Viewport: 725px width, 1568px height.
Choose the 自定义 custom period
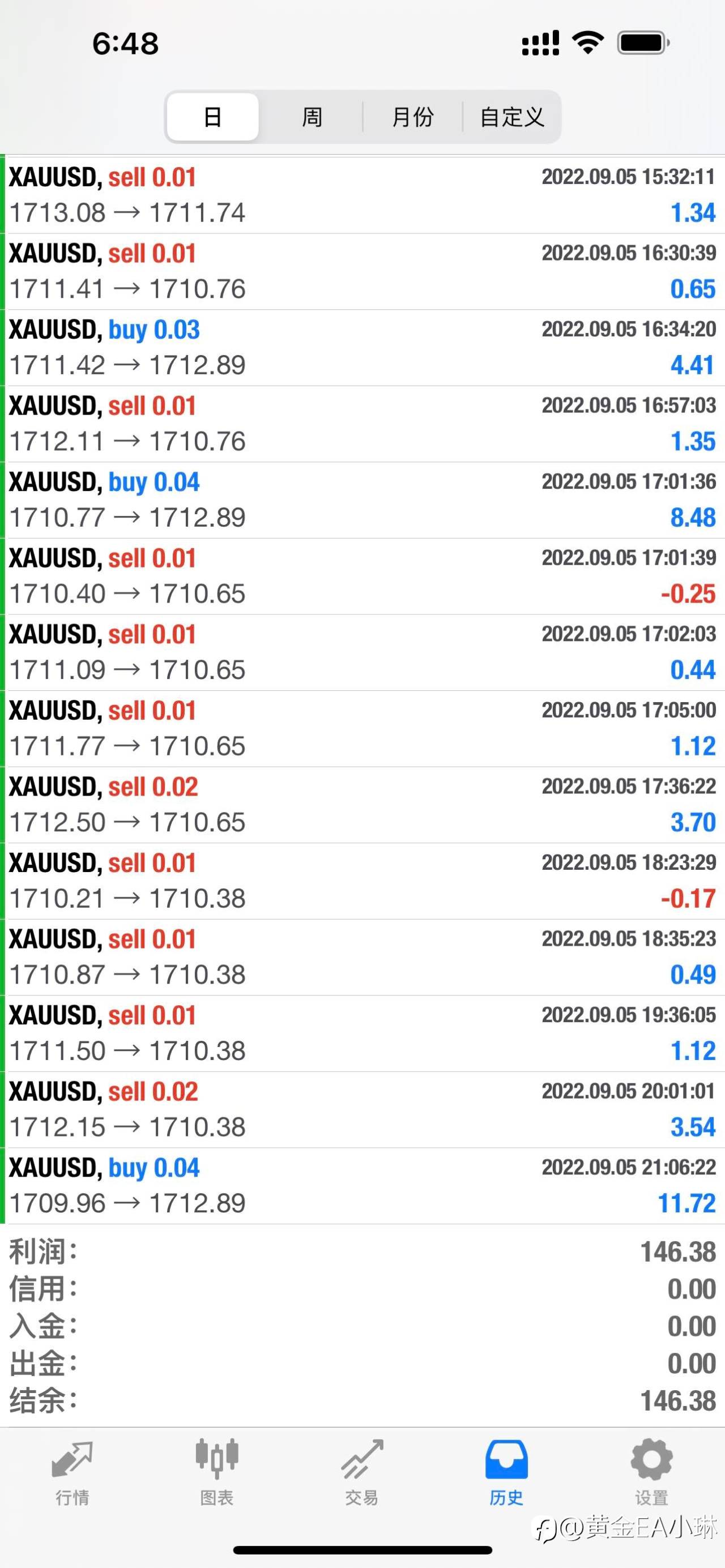pos(512,117)
